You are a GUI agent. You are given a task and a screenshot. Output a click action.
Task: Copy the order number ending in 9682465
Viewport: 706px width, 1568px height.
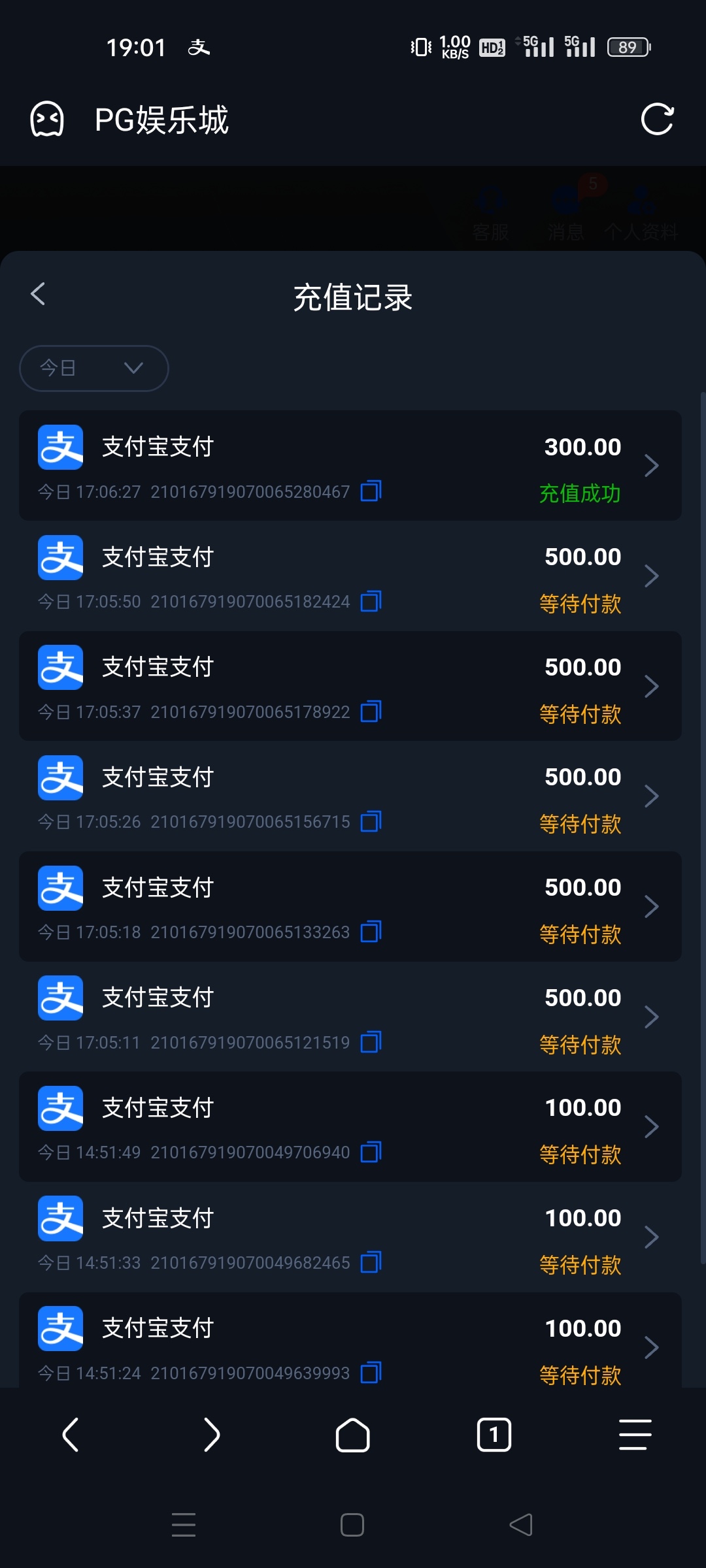pyautogui.click(x=371, y=1262)
